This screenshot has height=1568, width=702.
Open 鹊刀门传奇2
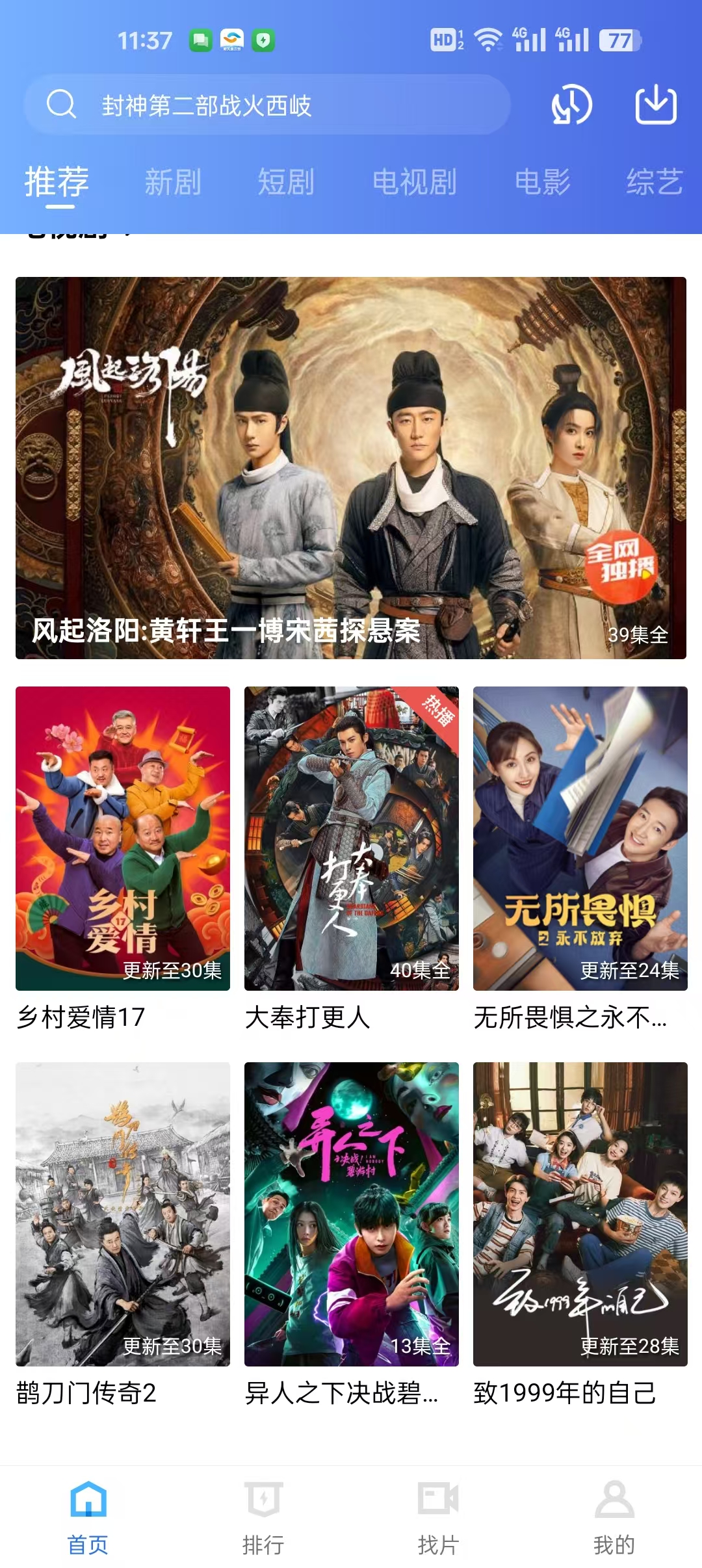(123, 1214)
